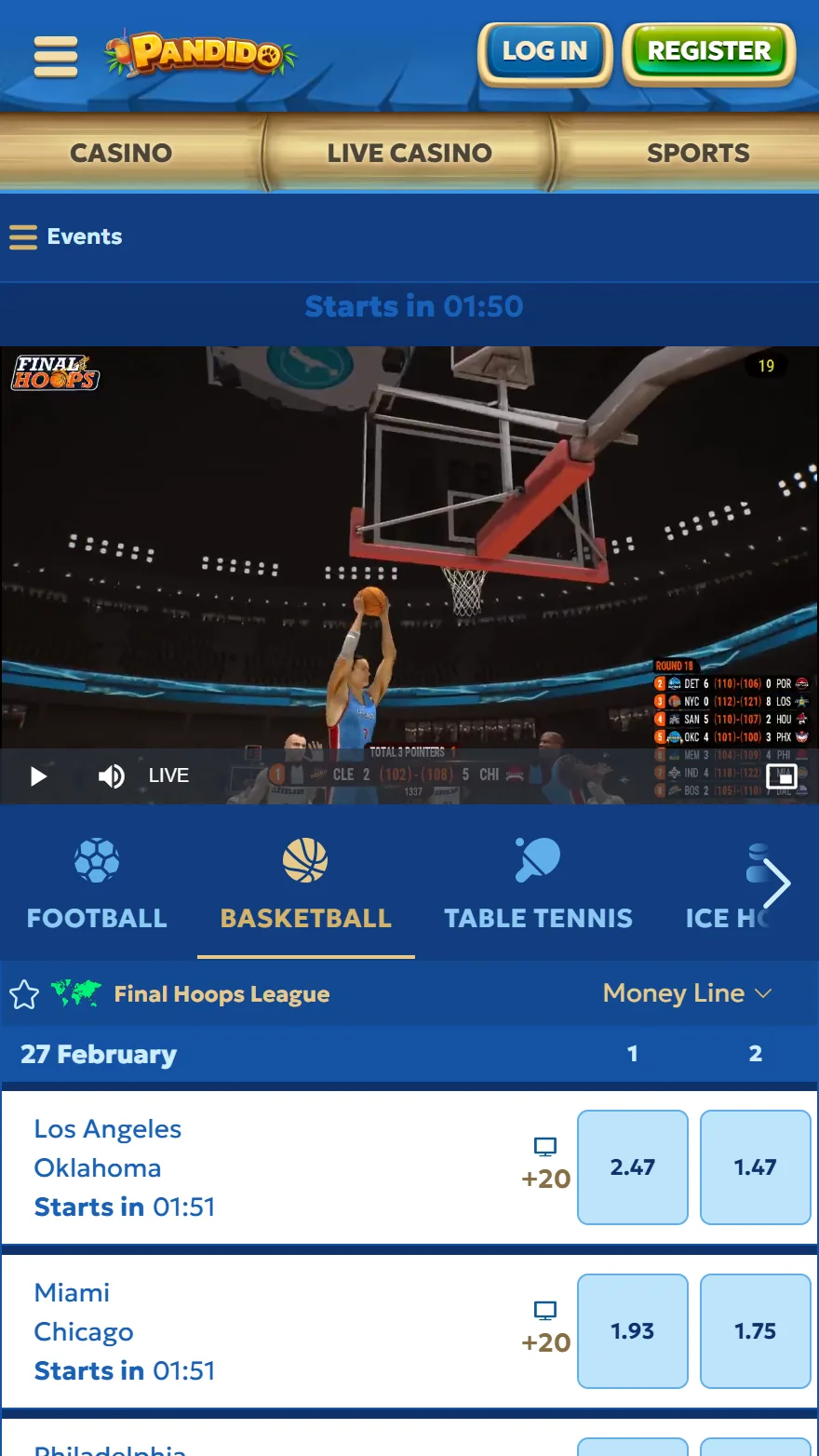This screenshot has width=819, height=1456.
Task: Bet on Miami at 1.93
Action: click(x=633, y=1331)
